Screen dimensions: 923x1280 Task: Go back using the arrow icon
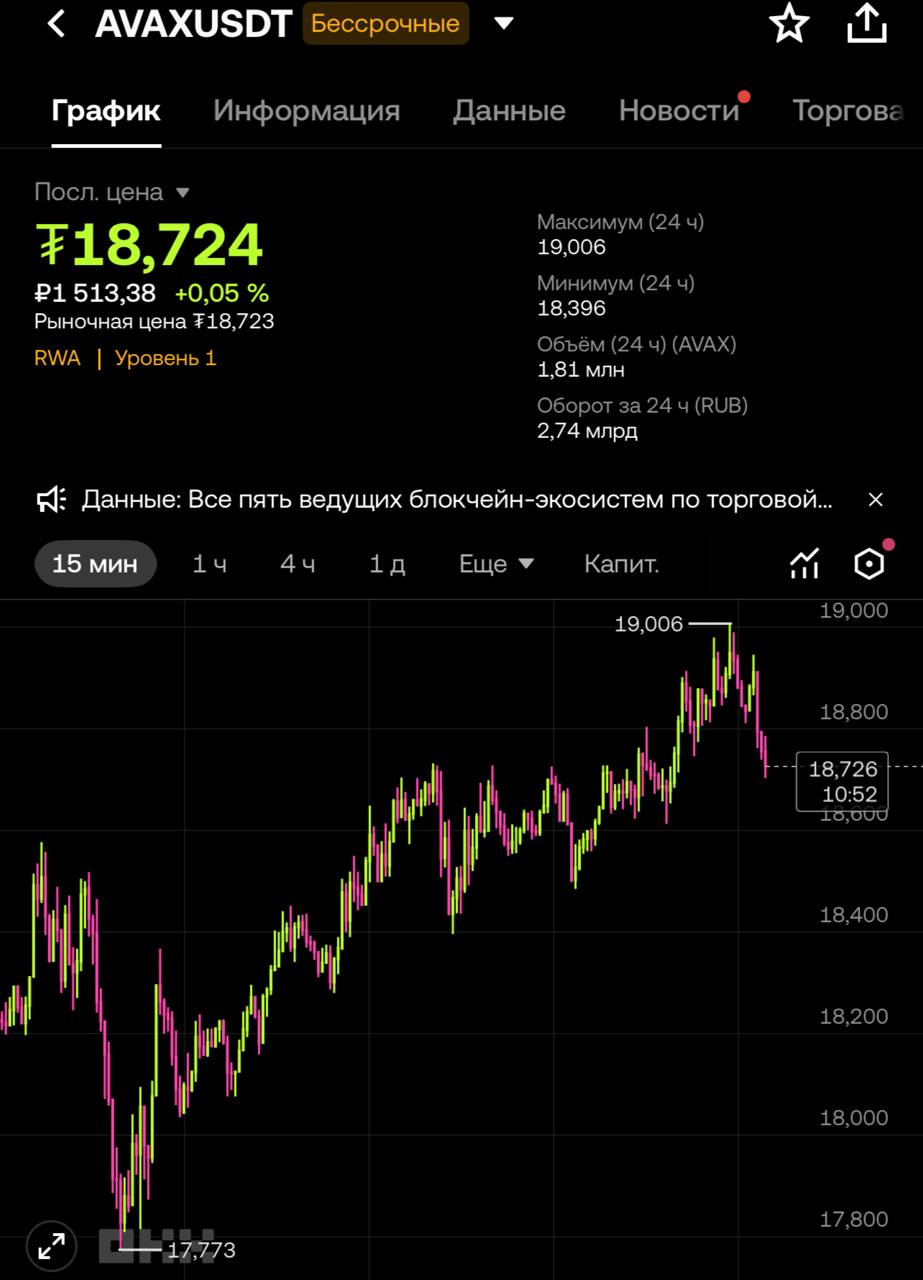(x=57, y=24)
